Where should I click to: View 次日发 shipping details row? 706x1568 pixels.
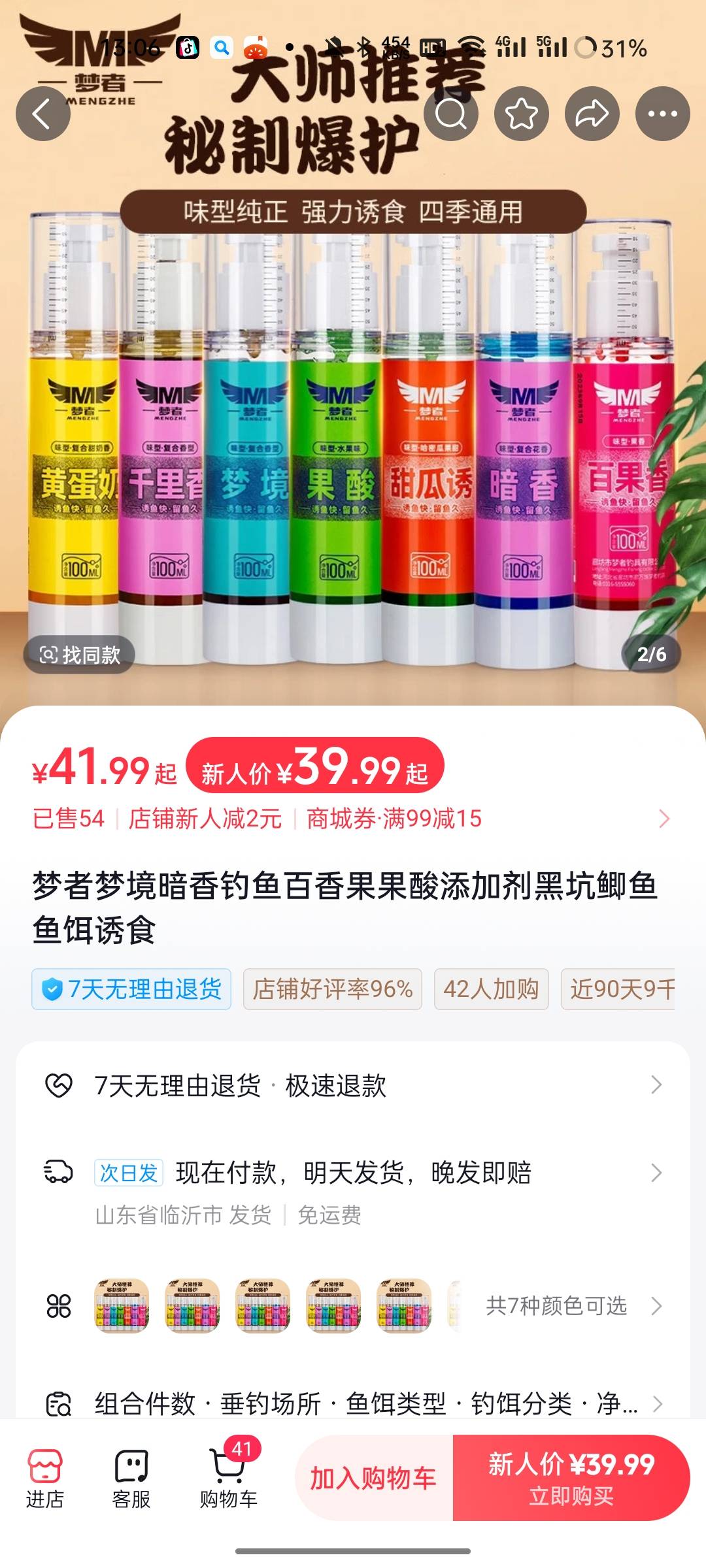pos(353,1173)
